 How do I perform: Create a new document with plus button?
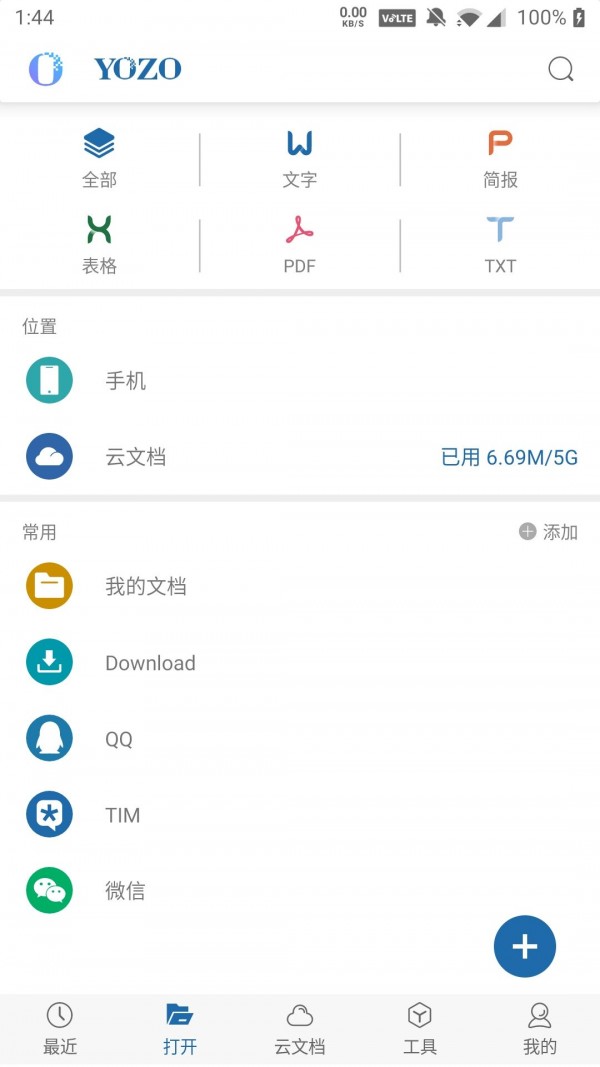point(525,946)
